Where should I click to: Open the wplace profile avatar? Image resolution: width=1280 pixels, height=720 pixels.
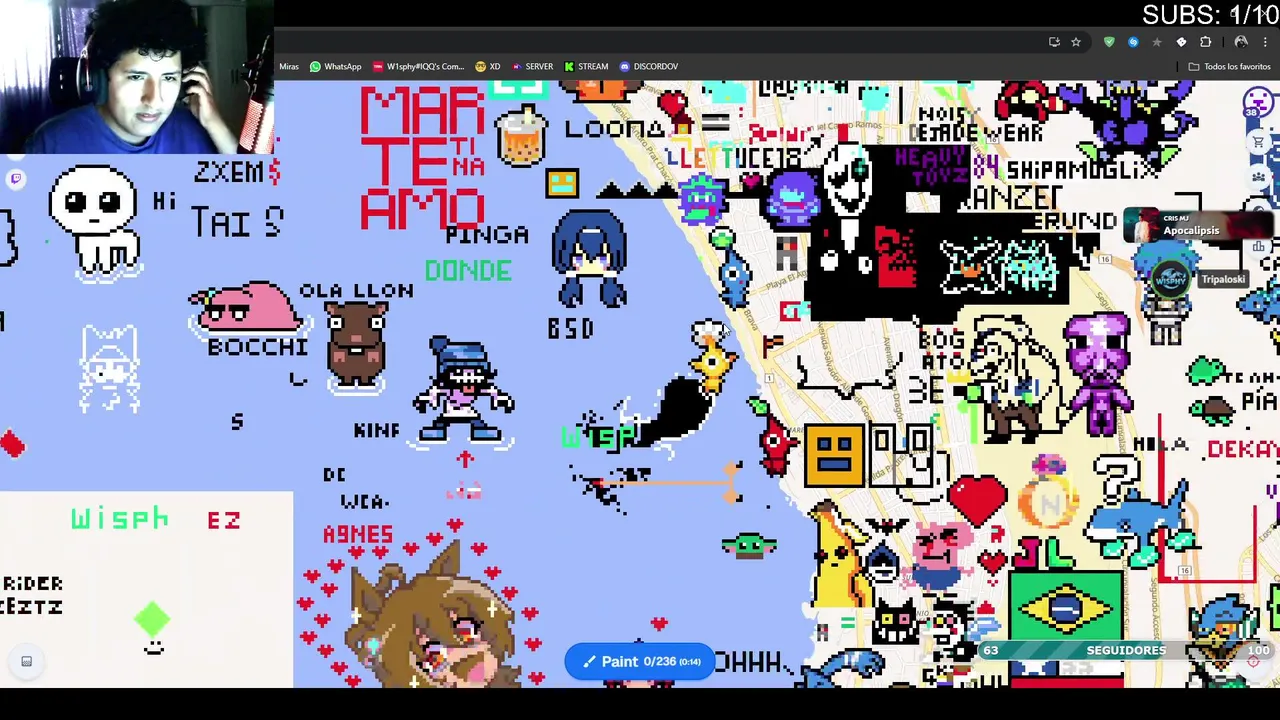(1259, 101)
